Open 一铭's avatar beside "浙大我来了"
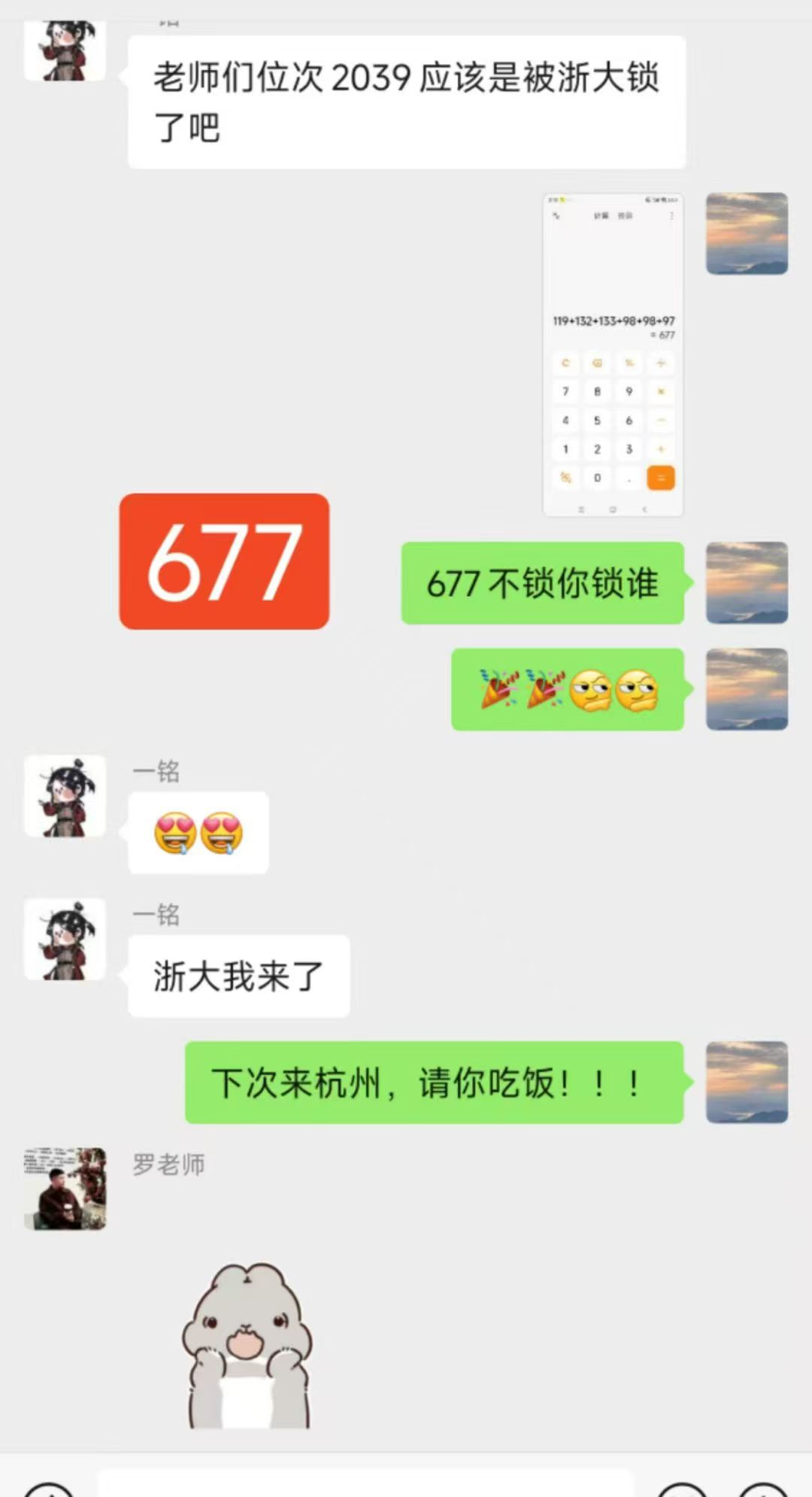Image resolution: width=812 pixels, height=1497 pixels. [65, 940]
